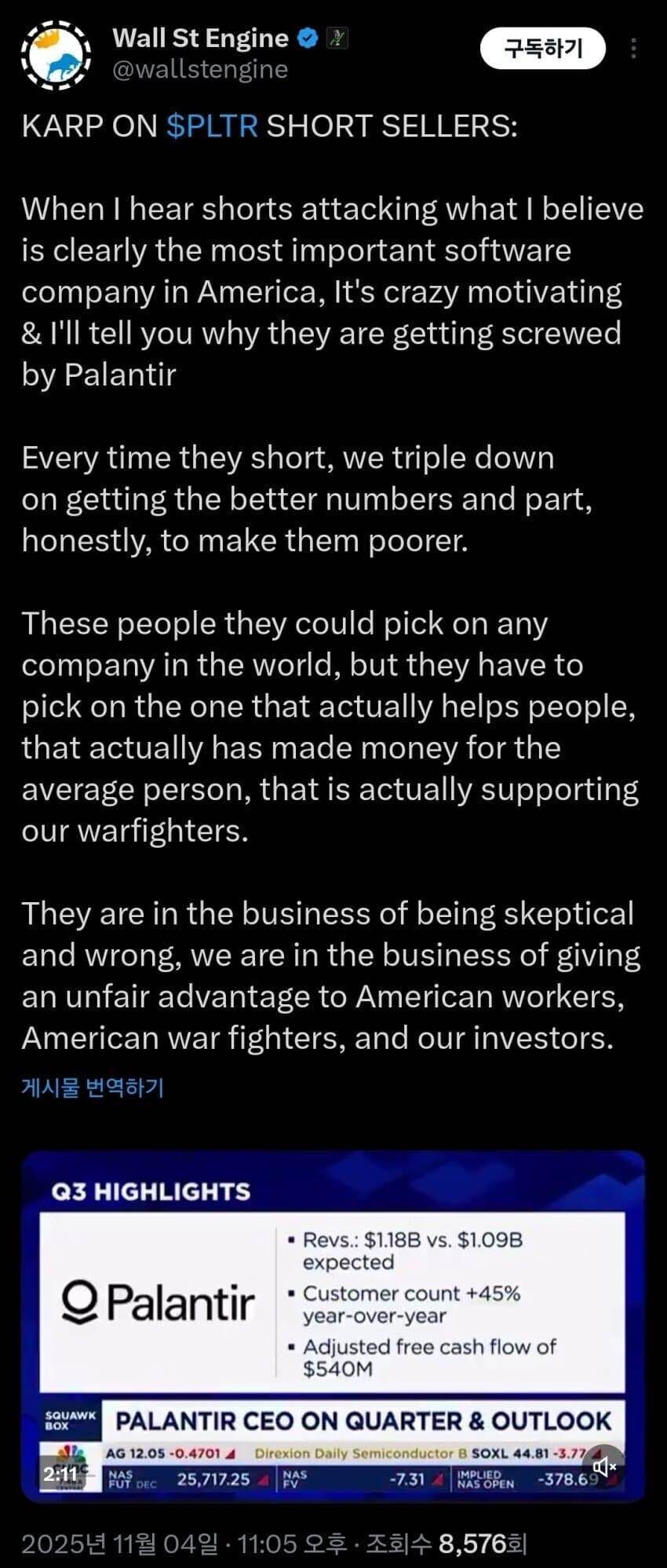Tap the 구독하기 subscribe button
667x1568 pixels.
click(543, 49)
